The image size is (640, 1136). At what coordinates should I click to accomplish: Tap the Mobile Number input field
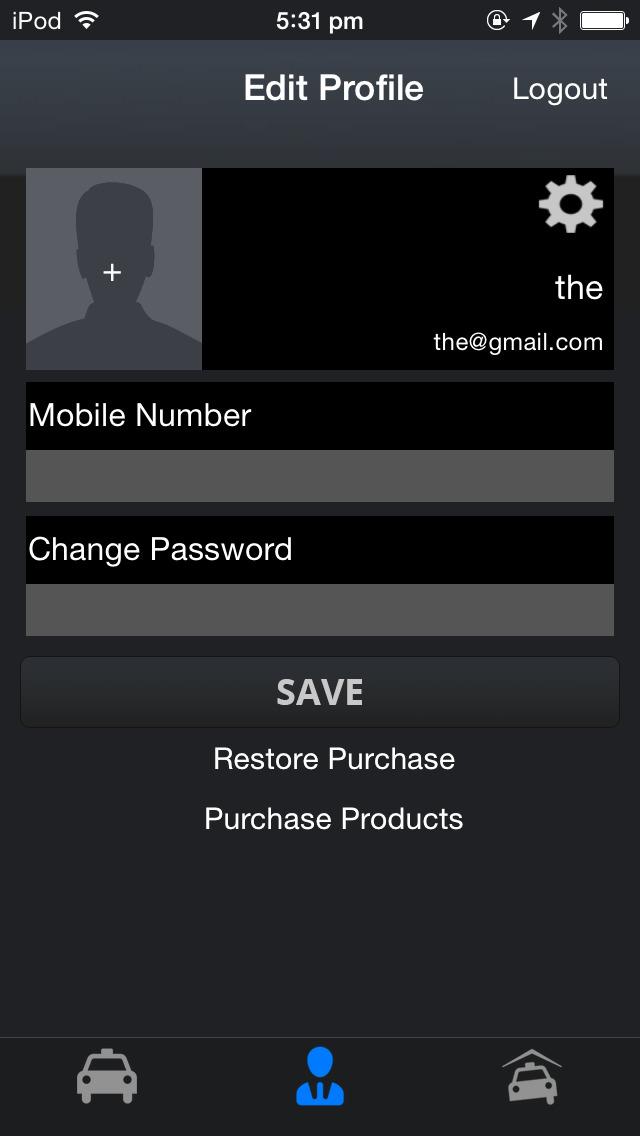pyautogui.click(x=320, y=476)
